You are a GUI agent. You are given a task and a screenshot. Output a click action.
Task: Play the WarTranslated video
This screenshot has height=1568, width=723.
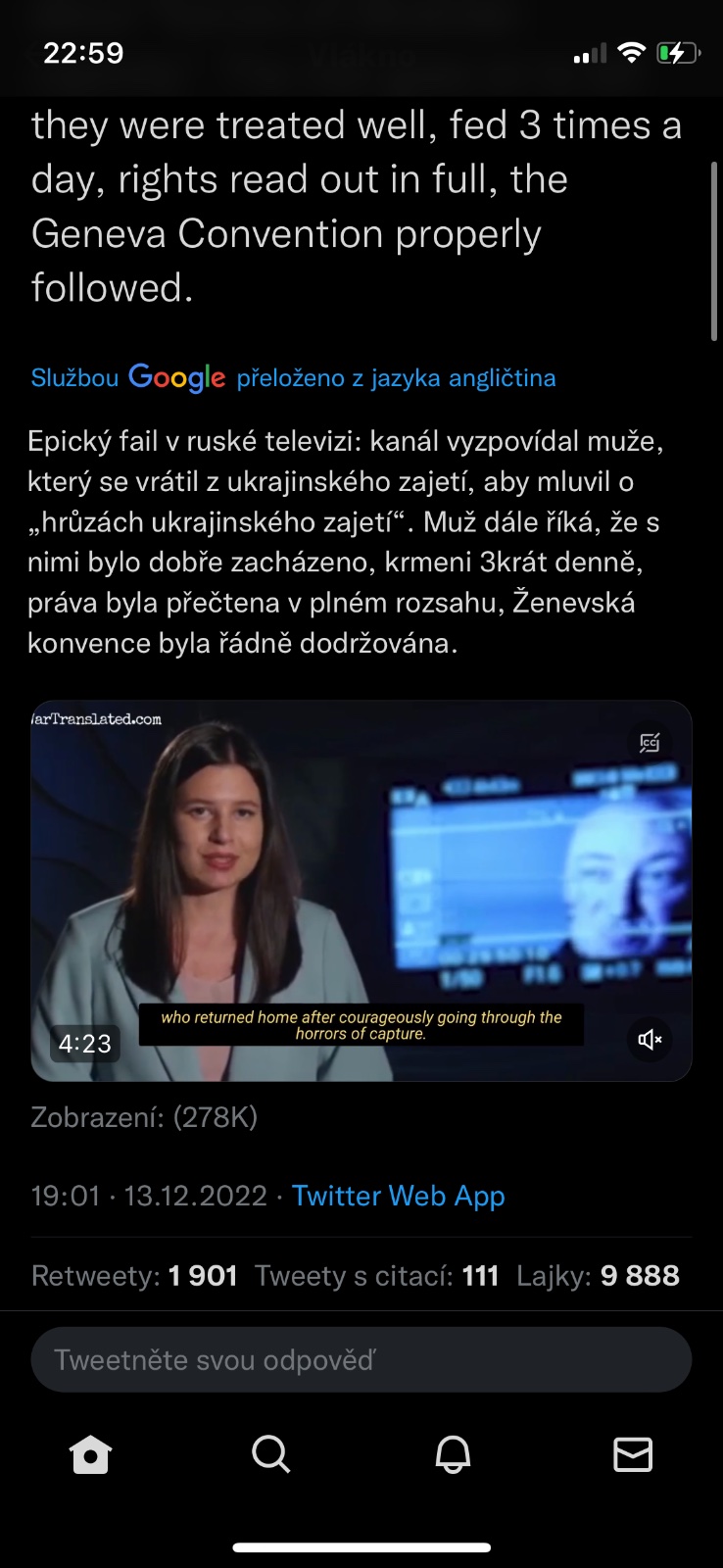click(x=361, y=890)
